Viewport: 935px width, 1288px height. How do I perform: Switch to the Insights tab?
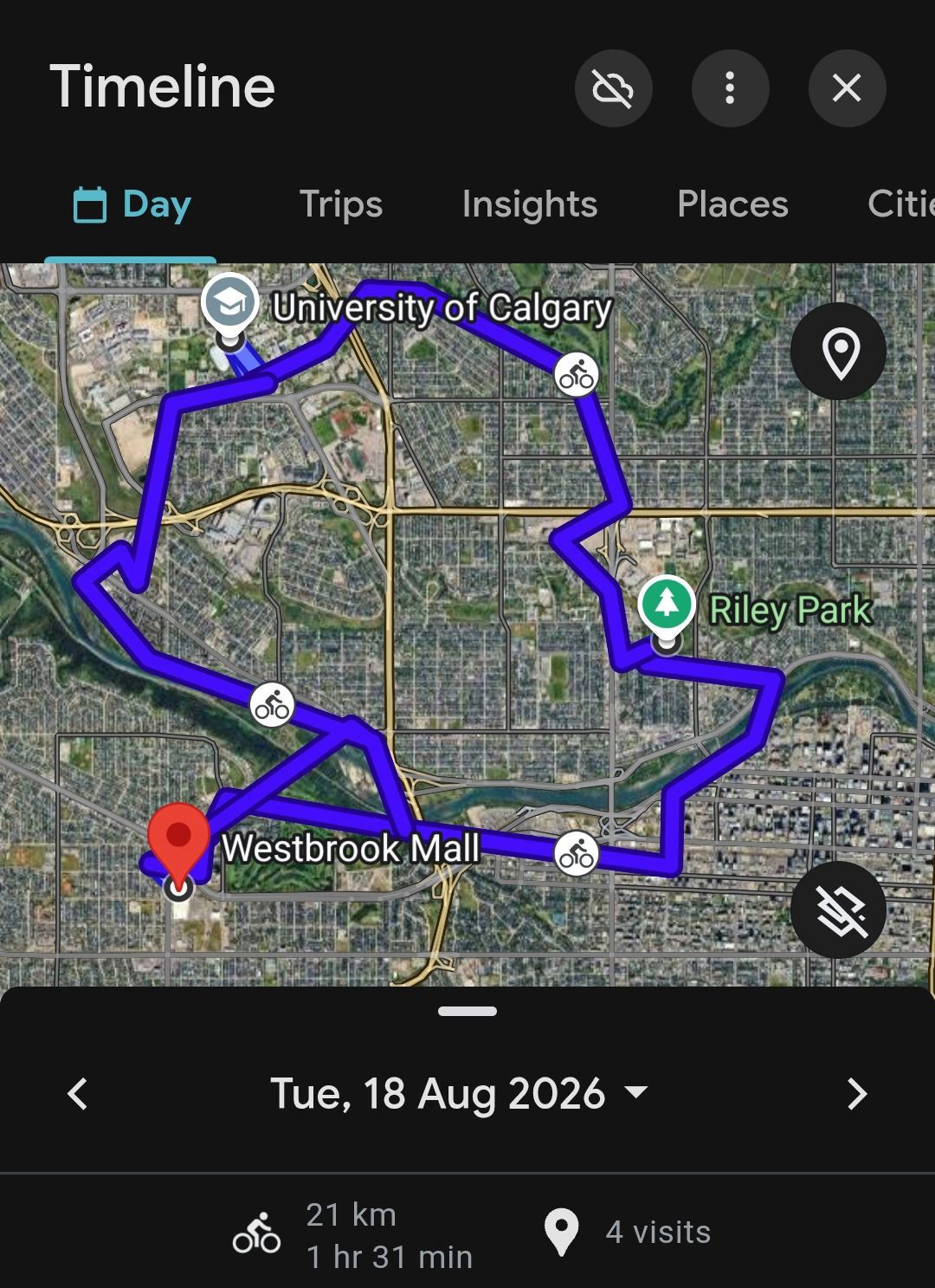[530, 204]
